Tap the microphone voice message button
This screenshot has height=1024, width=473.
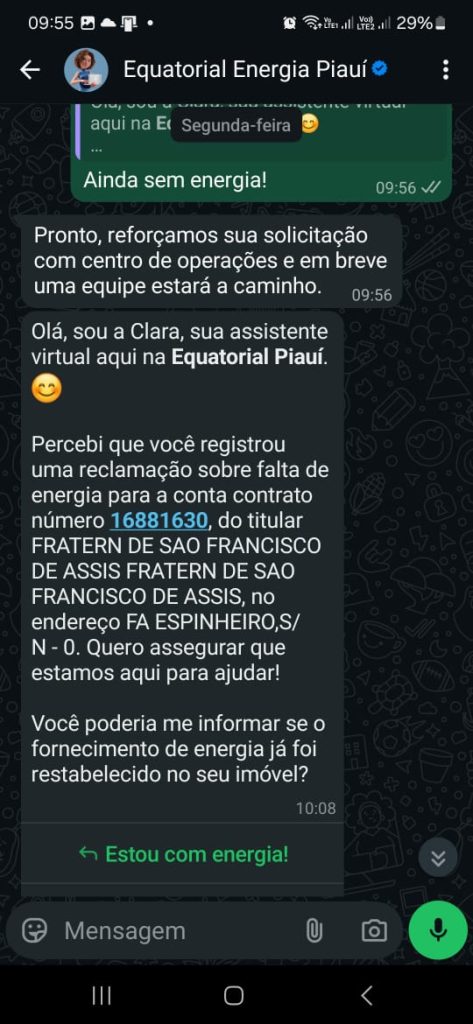click(438, 930)
